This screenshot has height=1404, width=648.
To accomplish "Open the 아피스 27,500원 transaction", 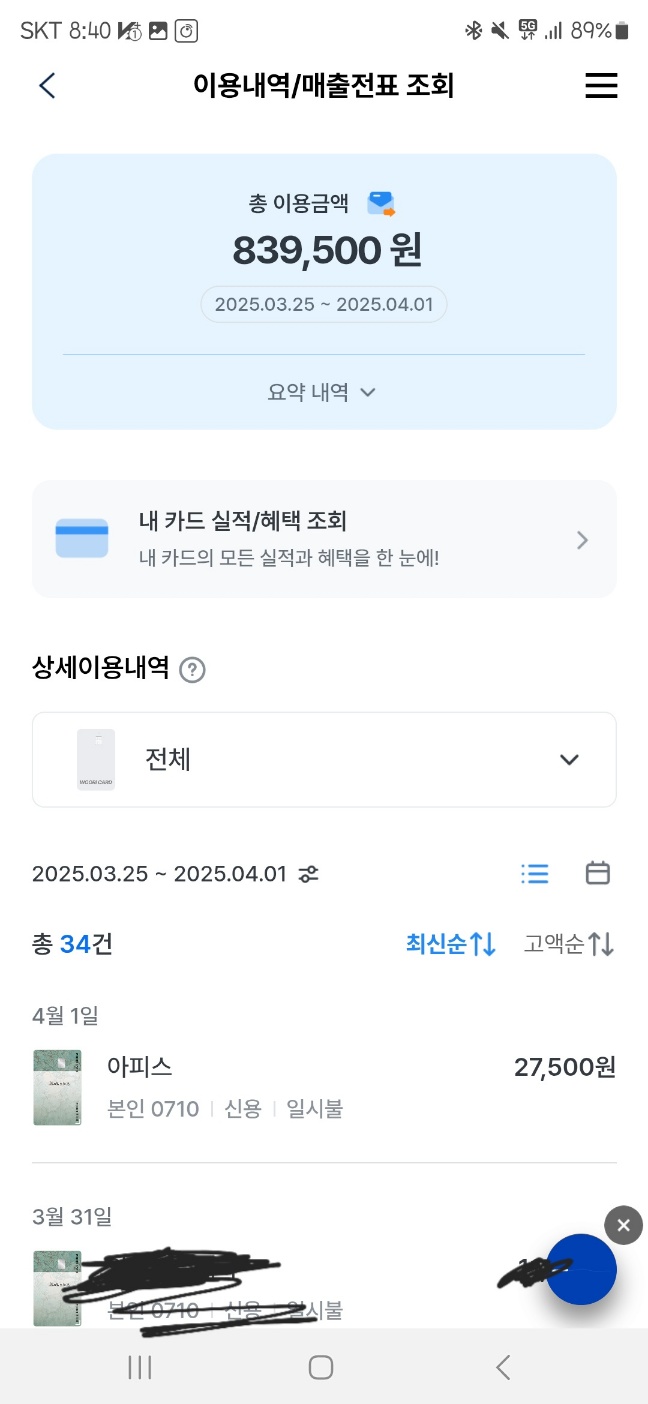I will click(x=324, y=1087).
